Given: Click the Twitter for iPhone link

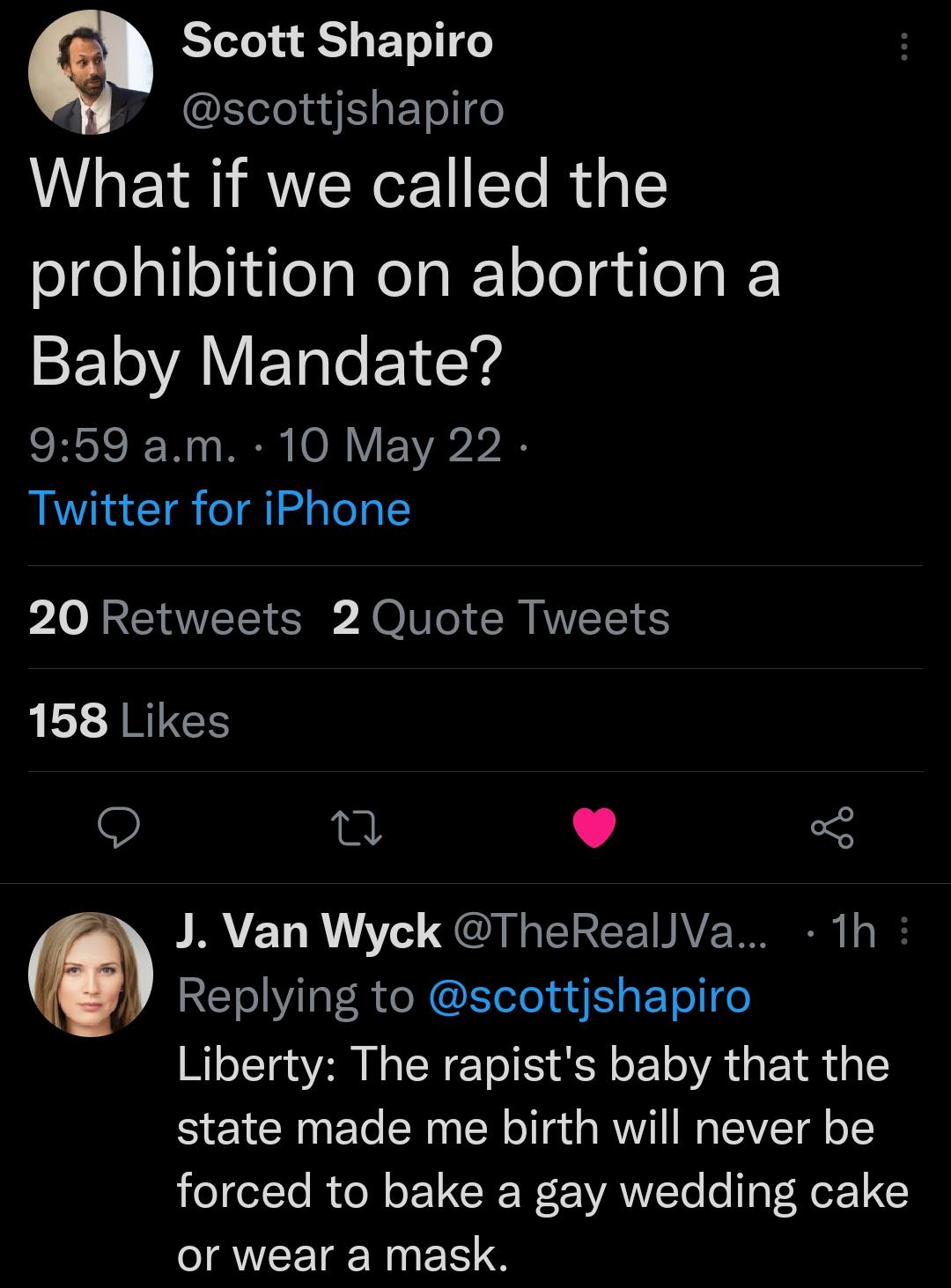Looking at the screenshot, I should 219,509.
